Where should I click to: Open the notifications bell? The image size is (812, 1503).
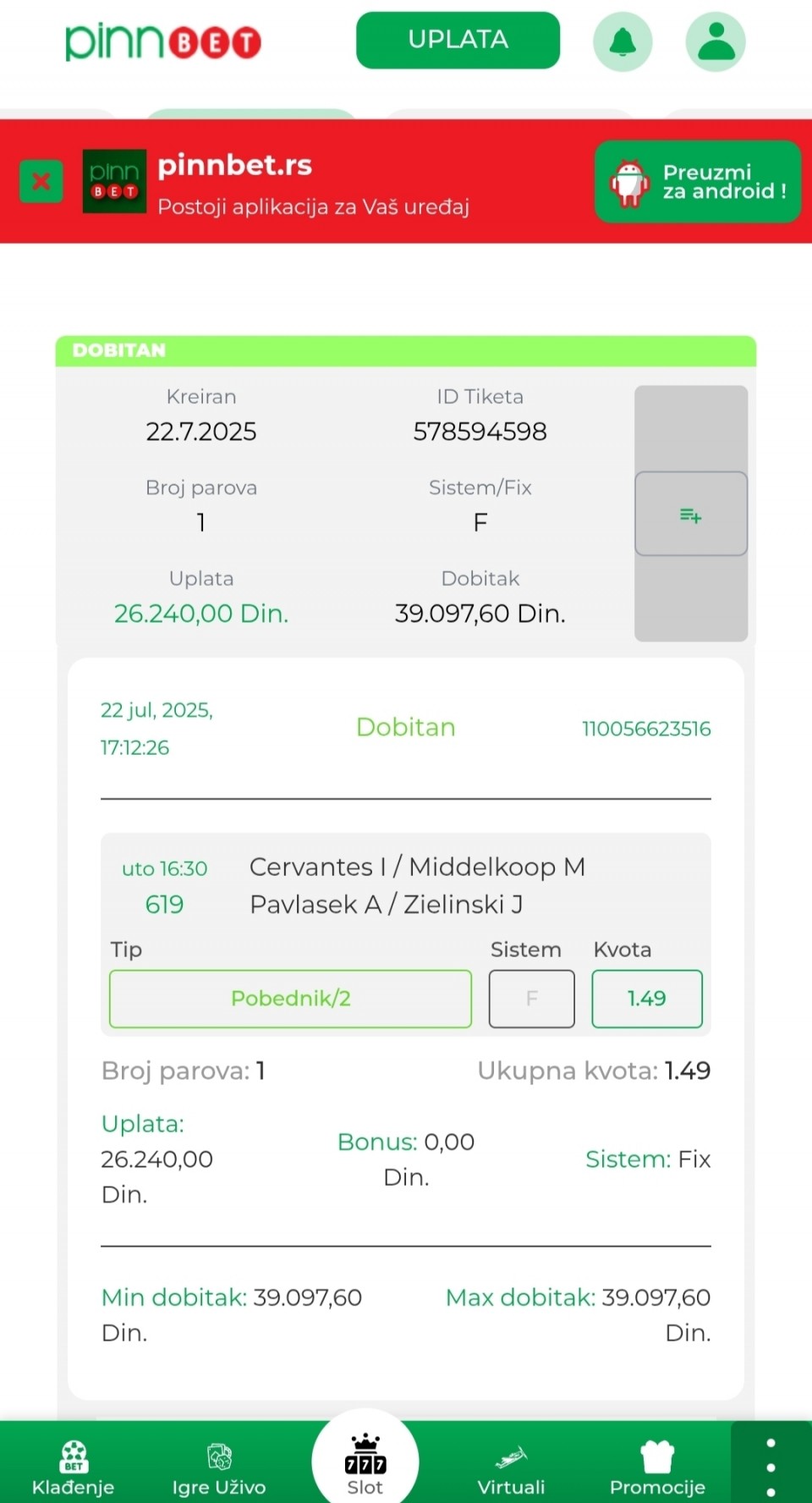[623, 41]
